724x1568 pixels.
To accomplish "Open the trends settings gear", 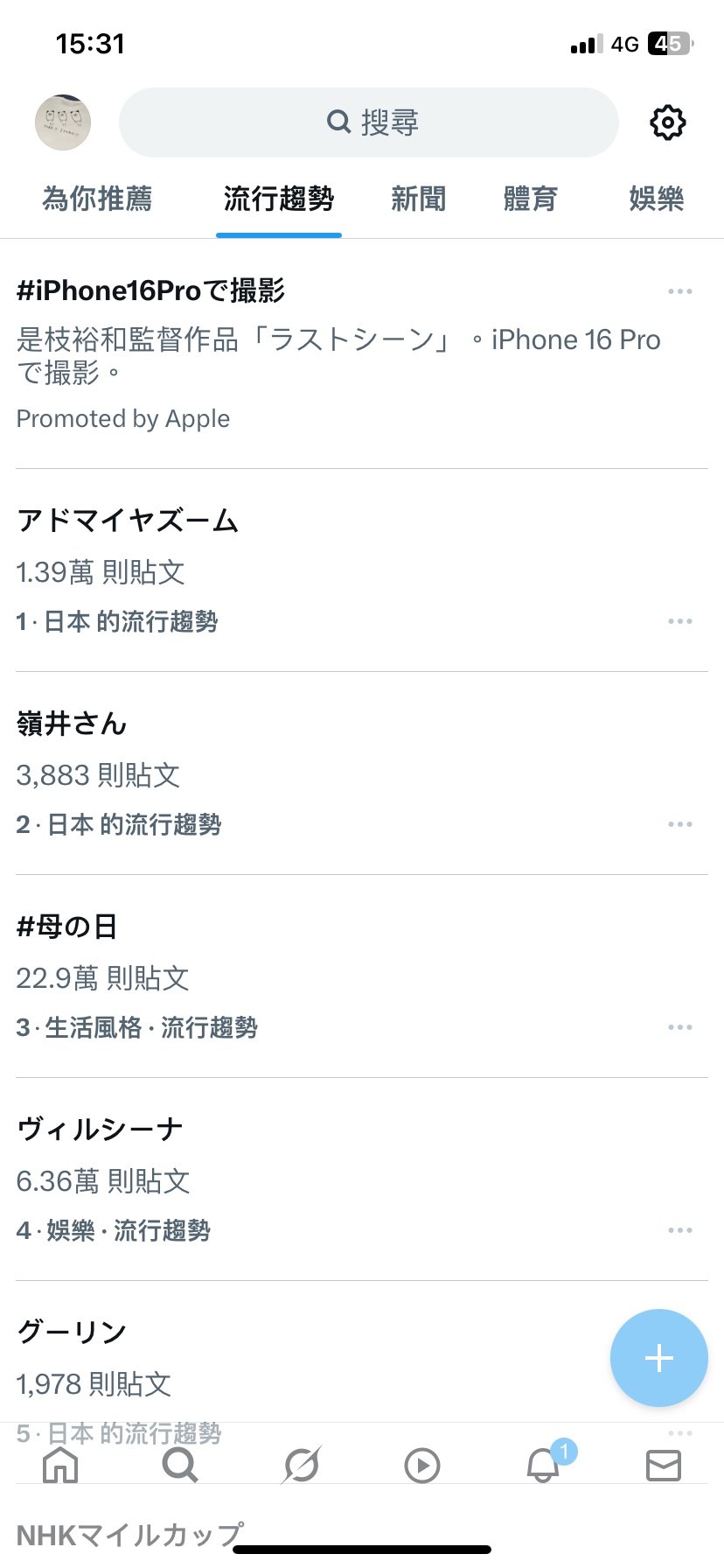I will pos(668,122).
